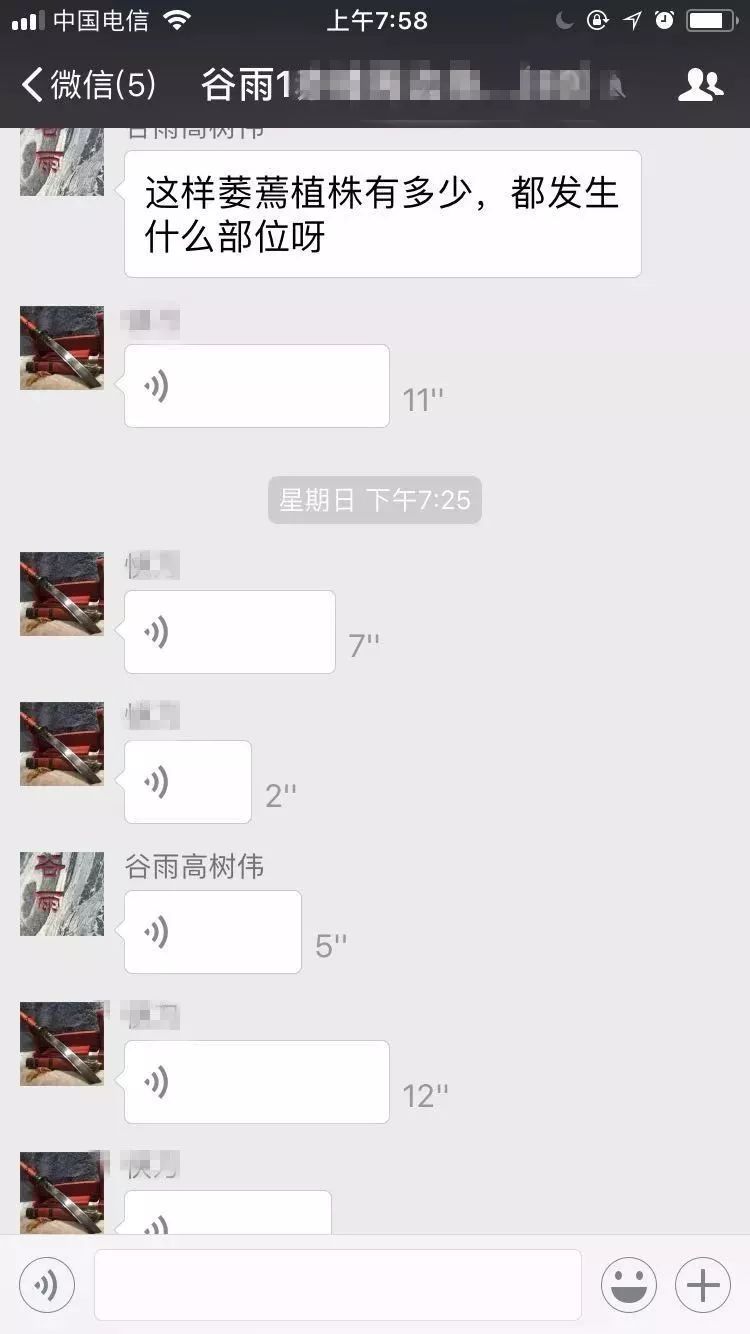Tap the message text input box

pos(338,1285)
